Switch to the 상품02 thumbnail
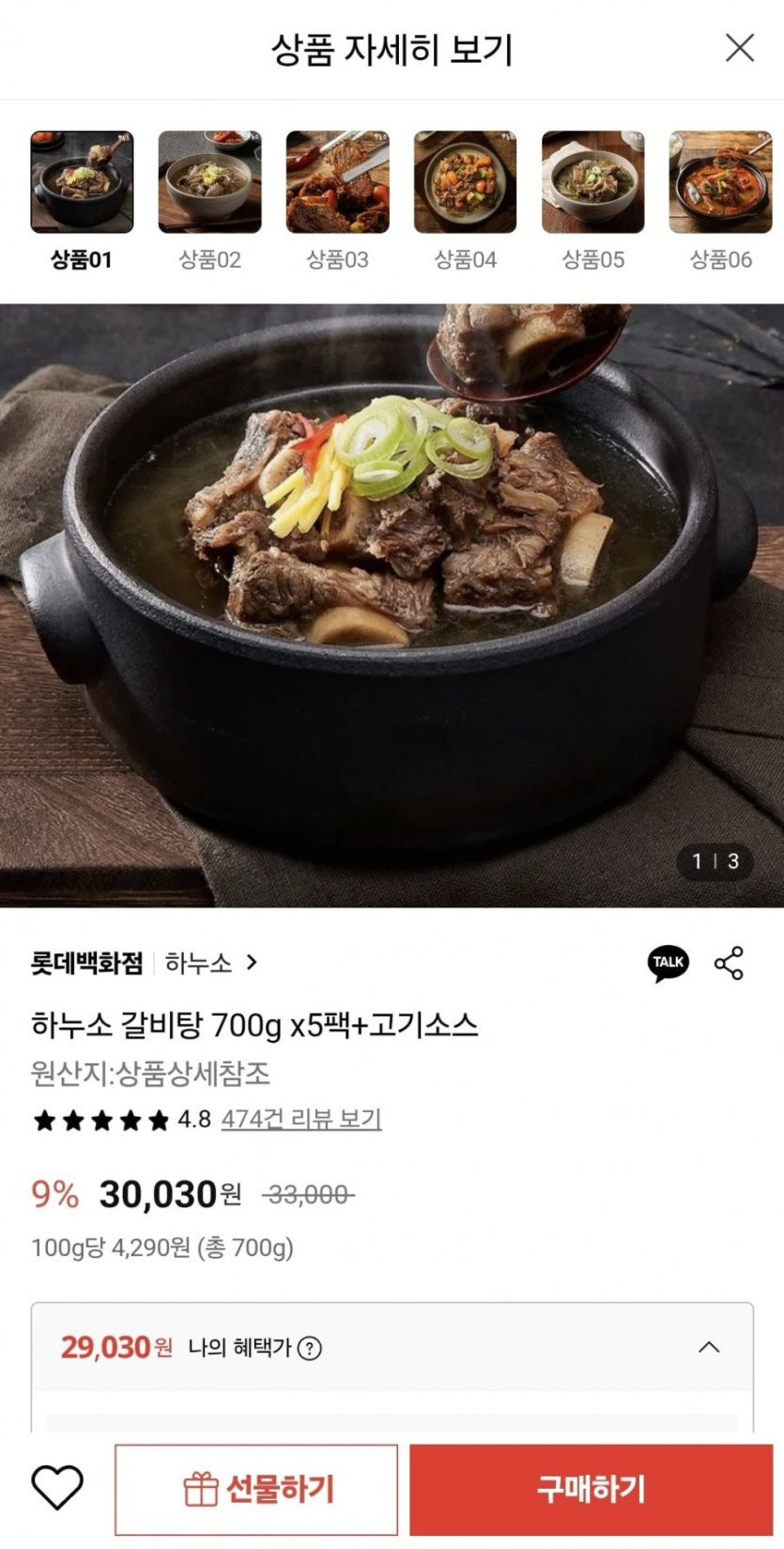The height and width of the screenshot is (1549, 784). (209, 182)
